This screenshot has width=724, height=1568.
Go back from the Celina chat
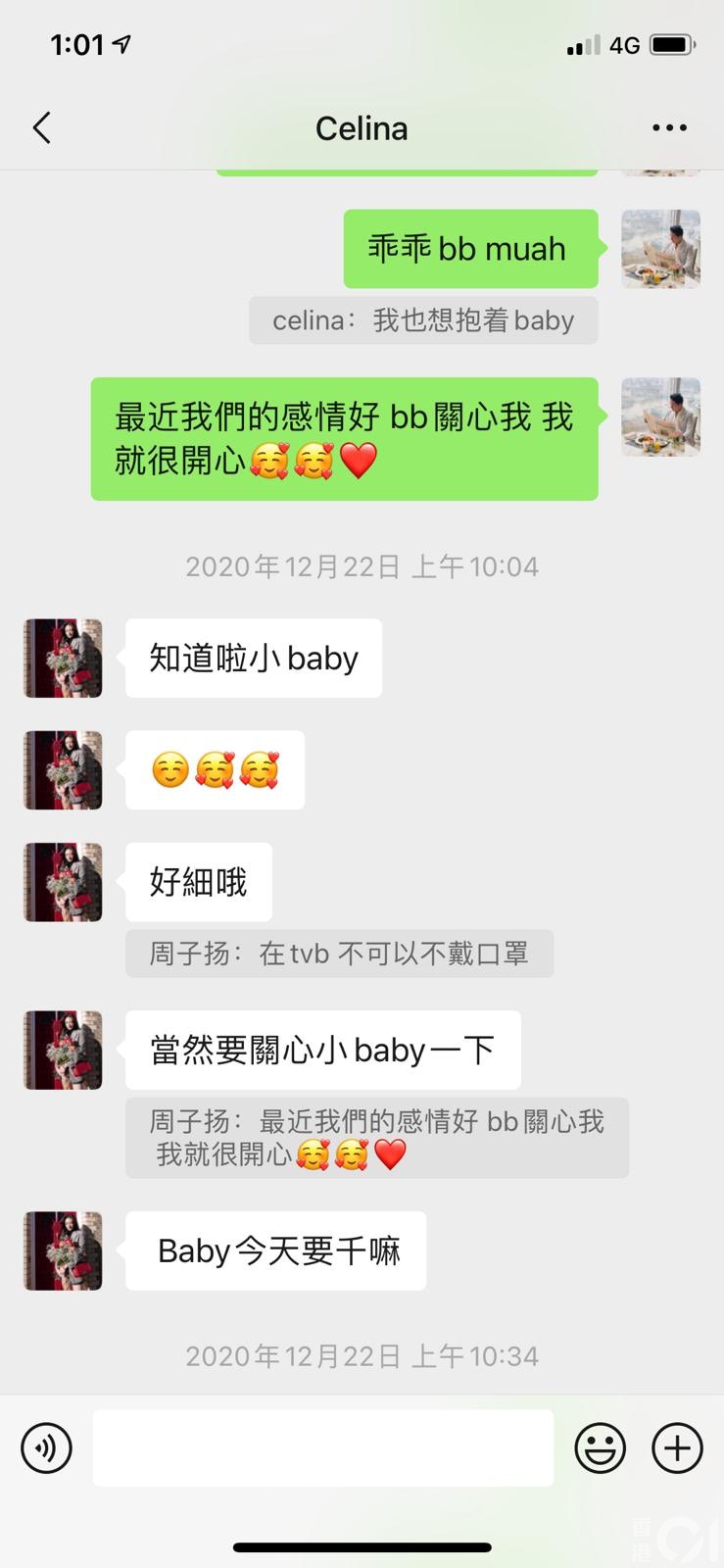pos(41,128)
